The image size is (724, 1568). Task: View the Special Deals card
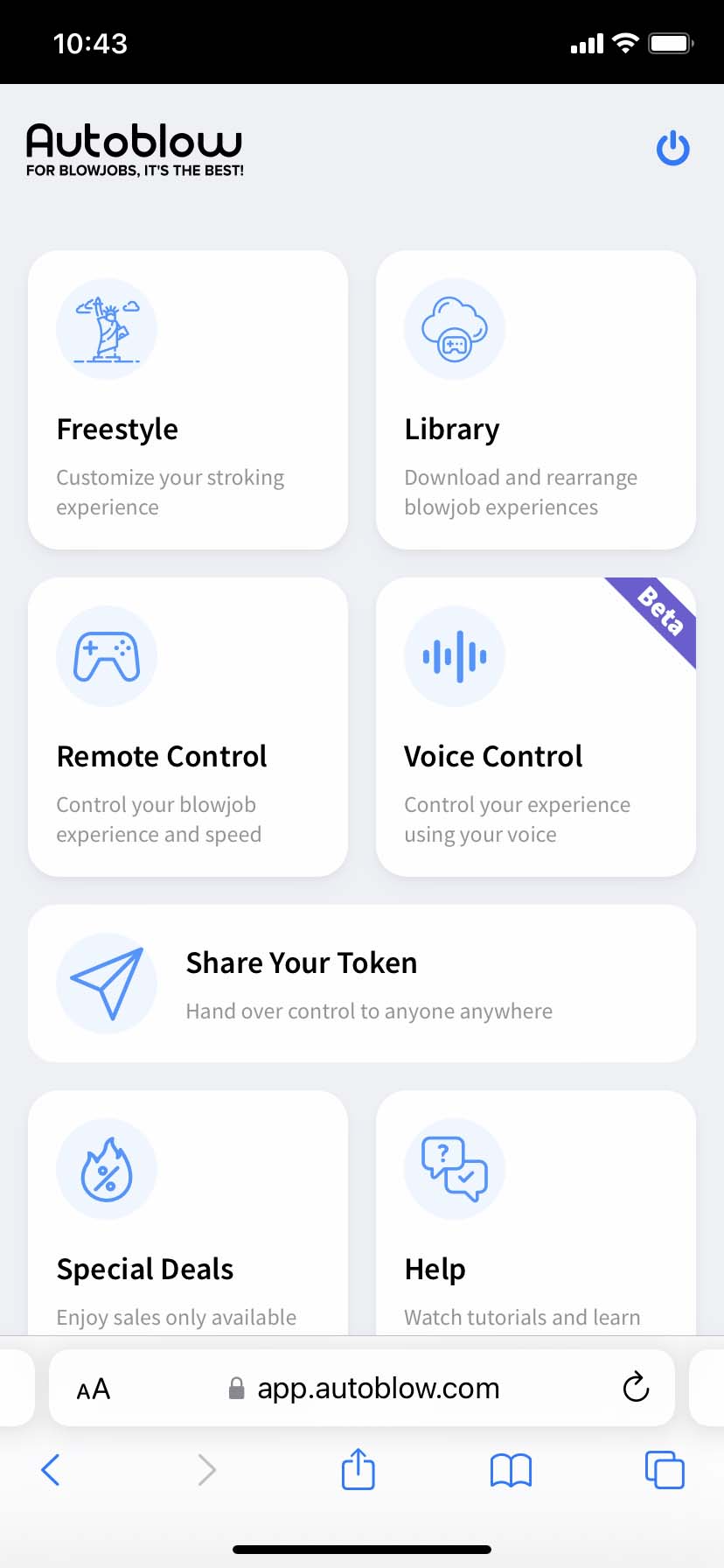[188, 1216]
